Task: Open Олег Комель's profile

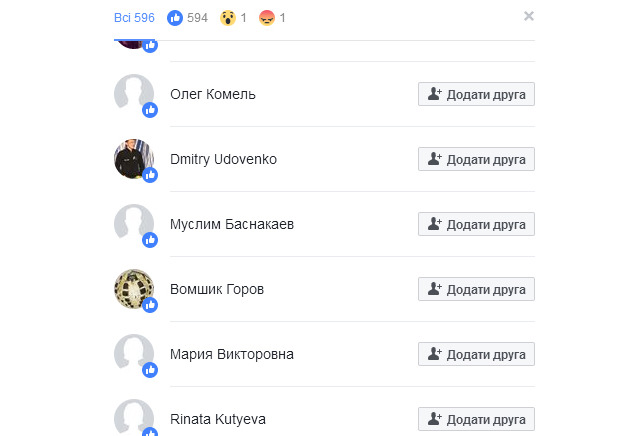Action: [213, 94]
